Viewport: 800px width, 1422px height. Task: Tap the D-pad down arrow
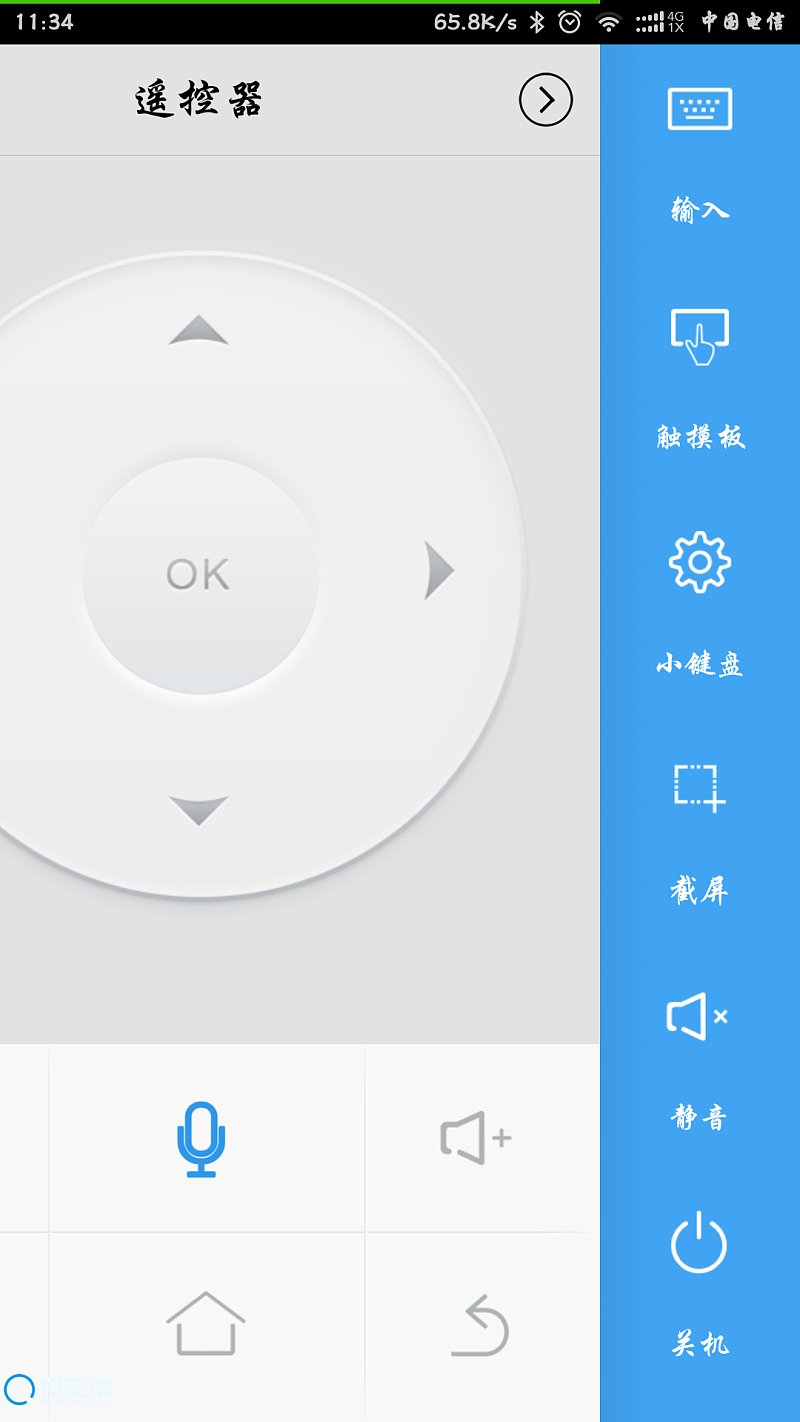point(199,810)
